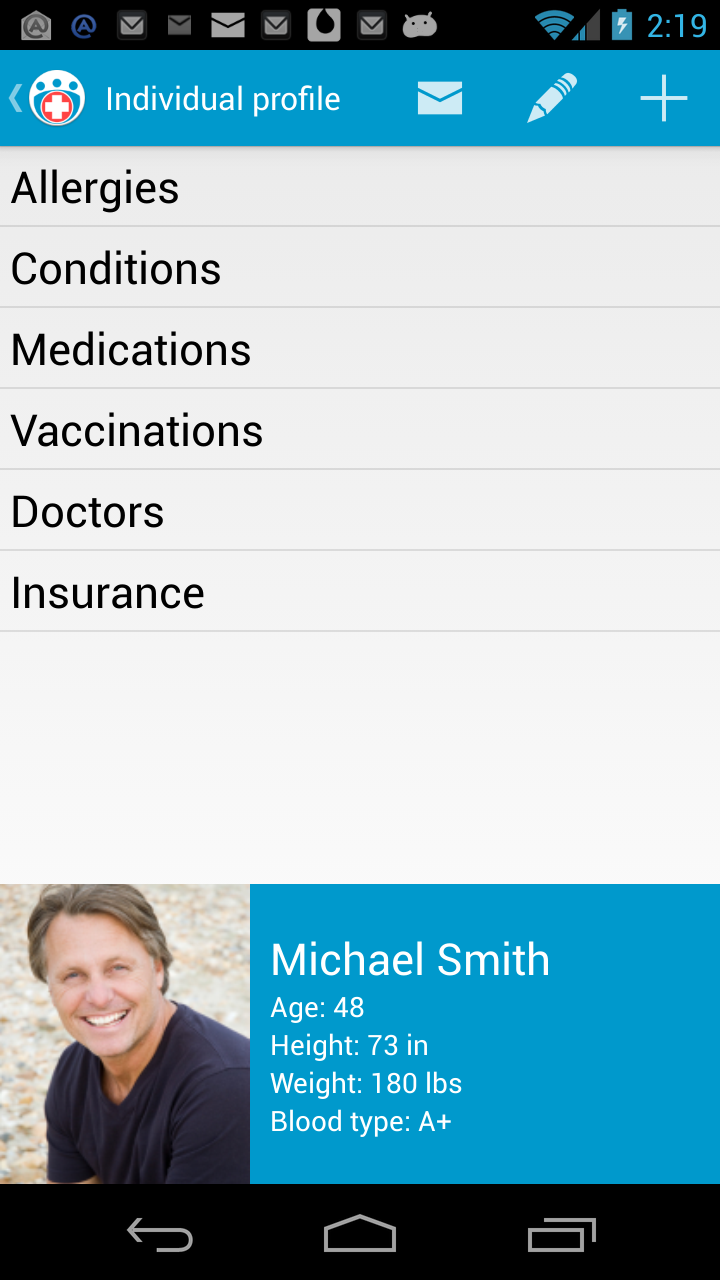This screenshot has height=1280, width=720.
Task: View the Medications list
Action: click(x=360, y=349)
